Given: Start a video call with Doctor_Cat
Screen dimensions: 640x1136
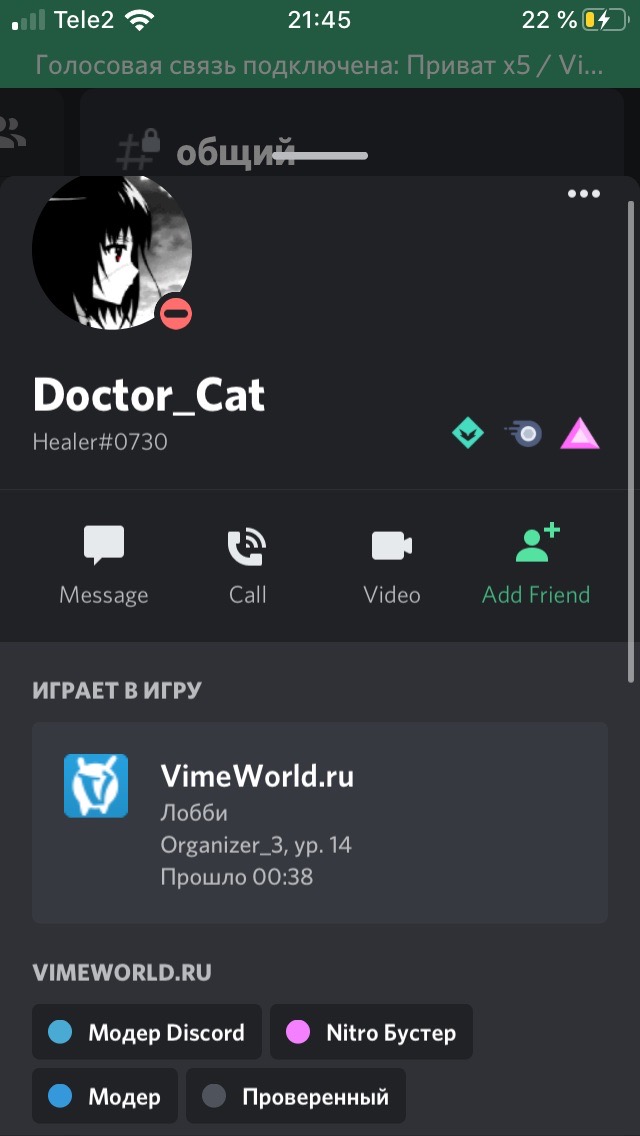Looking at the screenshot, I should click(x=391, y=564).
